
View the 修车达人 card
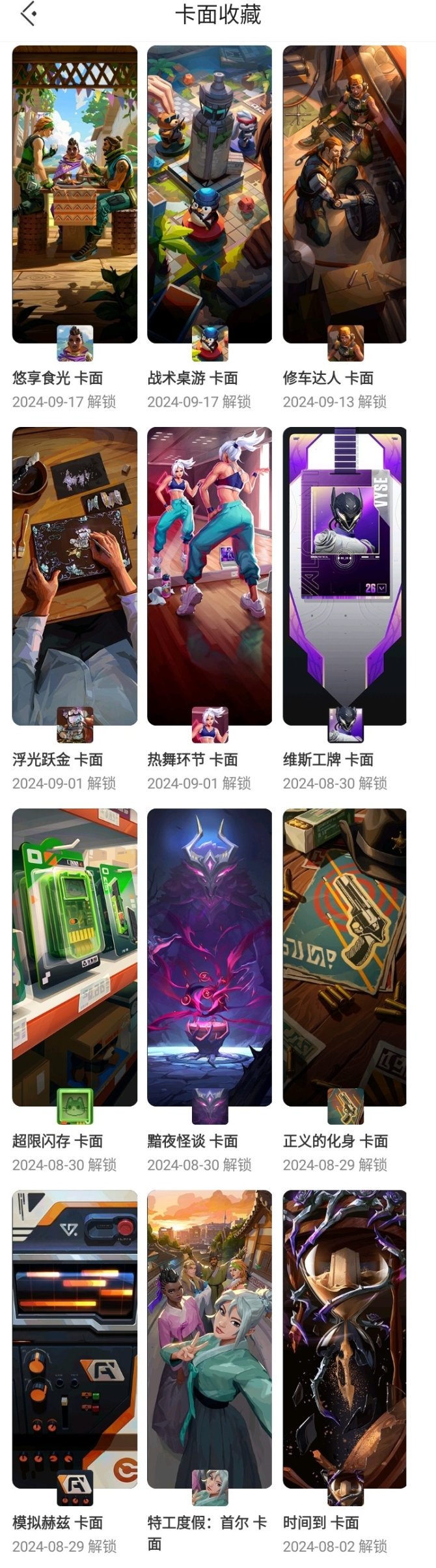(x=344, y=194)
